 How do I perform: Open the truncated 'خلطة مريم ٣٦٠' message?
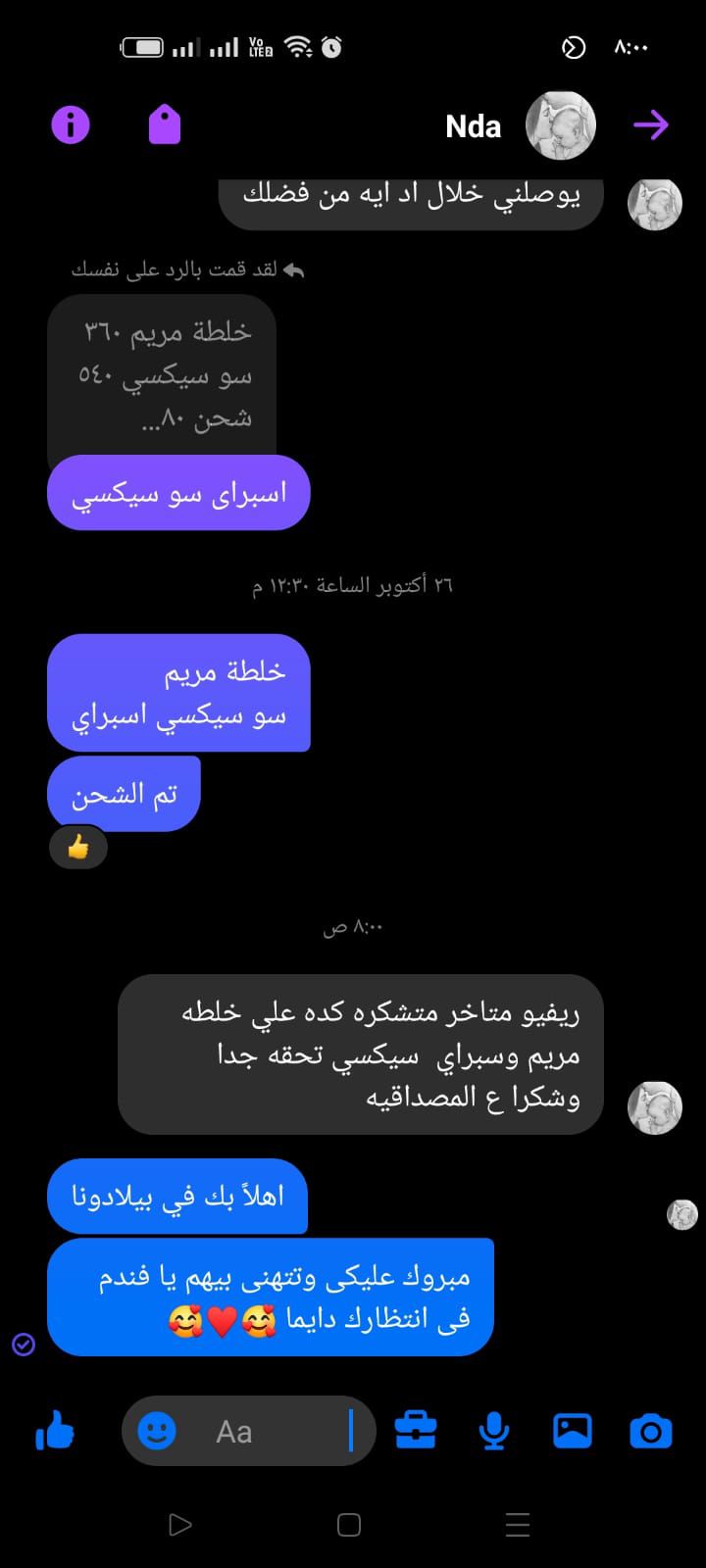163,374
